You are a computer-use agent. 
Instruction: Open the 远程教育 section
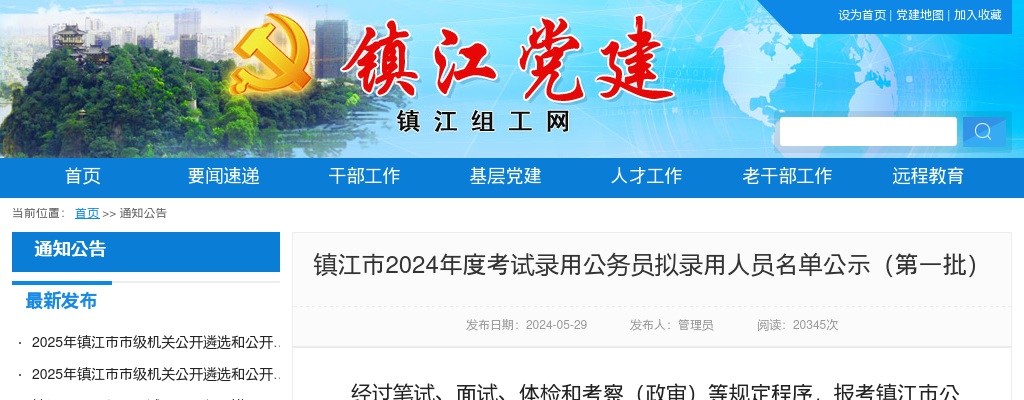tap(928, 176)
